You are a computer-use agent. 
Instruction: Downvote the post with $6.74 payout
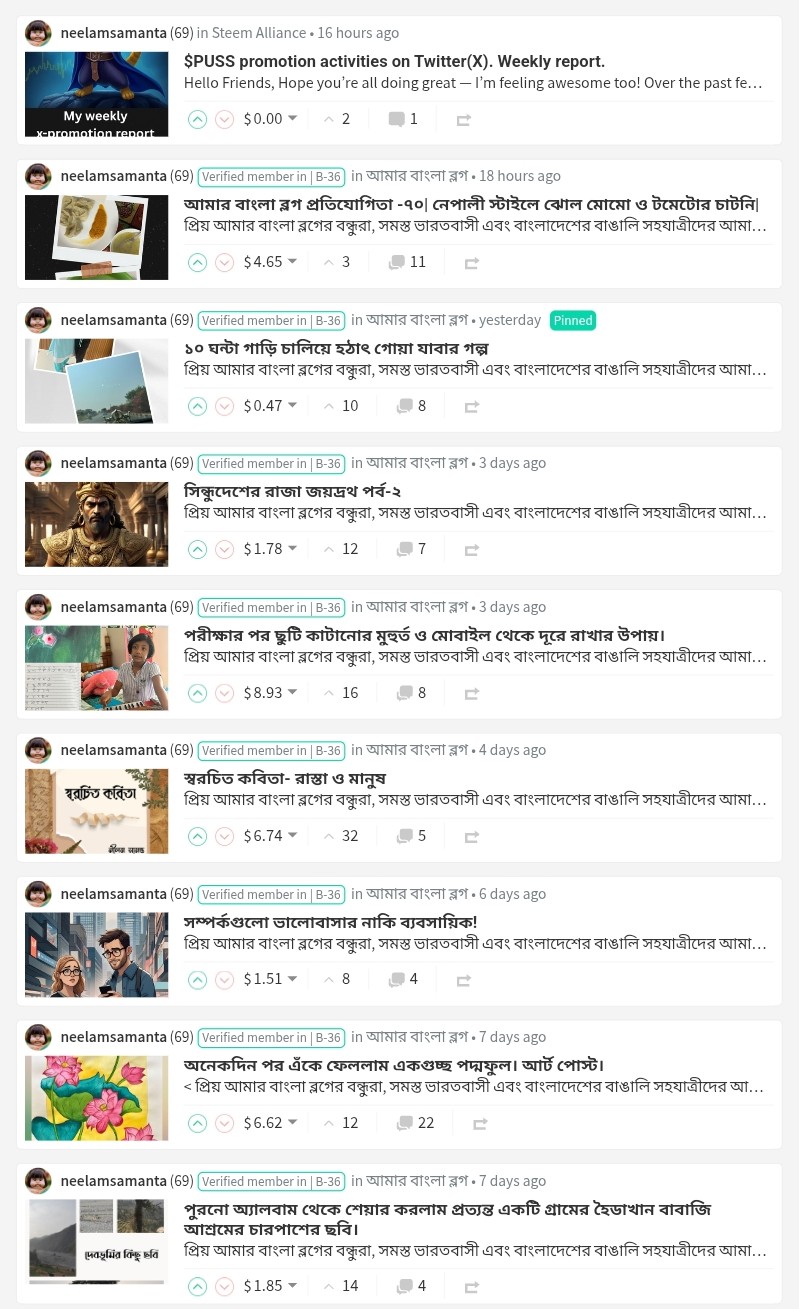(x=225, y=836)
